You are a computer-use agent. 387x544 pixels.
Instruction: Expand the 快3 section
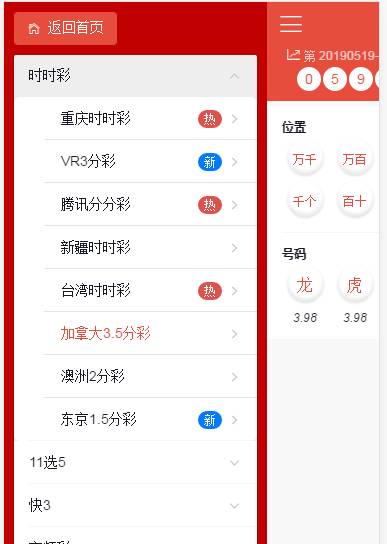(135, 506)
